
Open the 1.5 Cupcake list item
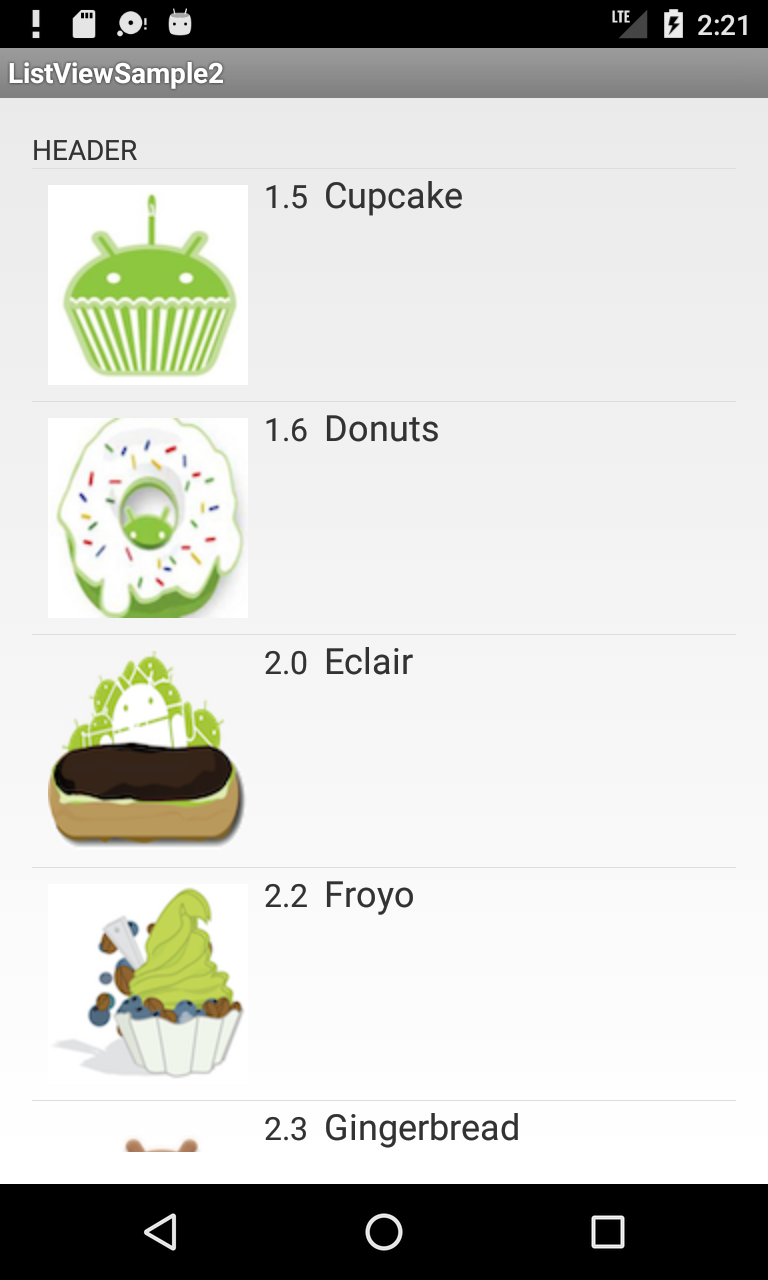click(384, 285)
